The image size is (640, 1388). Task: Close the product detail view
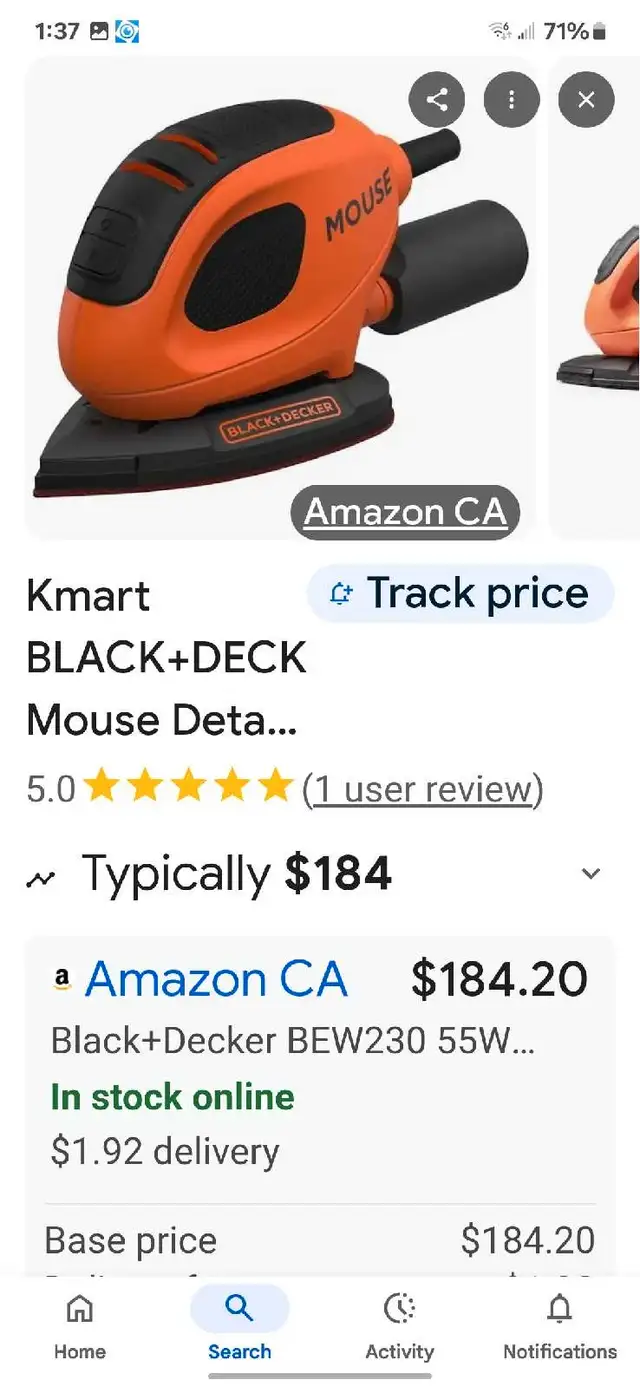[x=586, y=99]
